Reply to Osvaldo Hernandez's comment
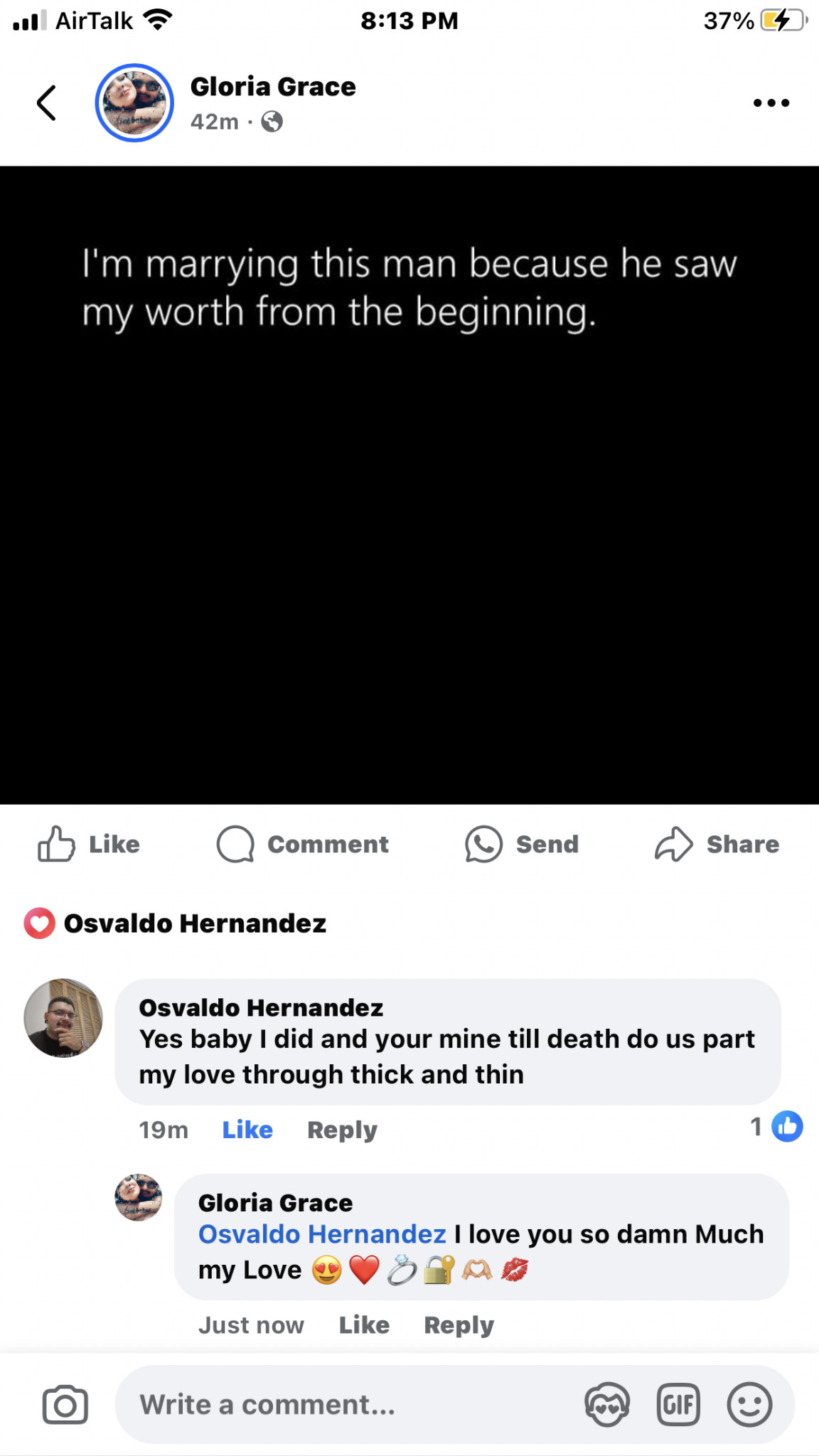This screenshot has width=819, height=1456. click(x=342, y=1130)
